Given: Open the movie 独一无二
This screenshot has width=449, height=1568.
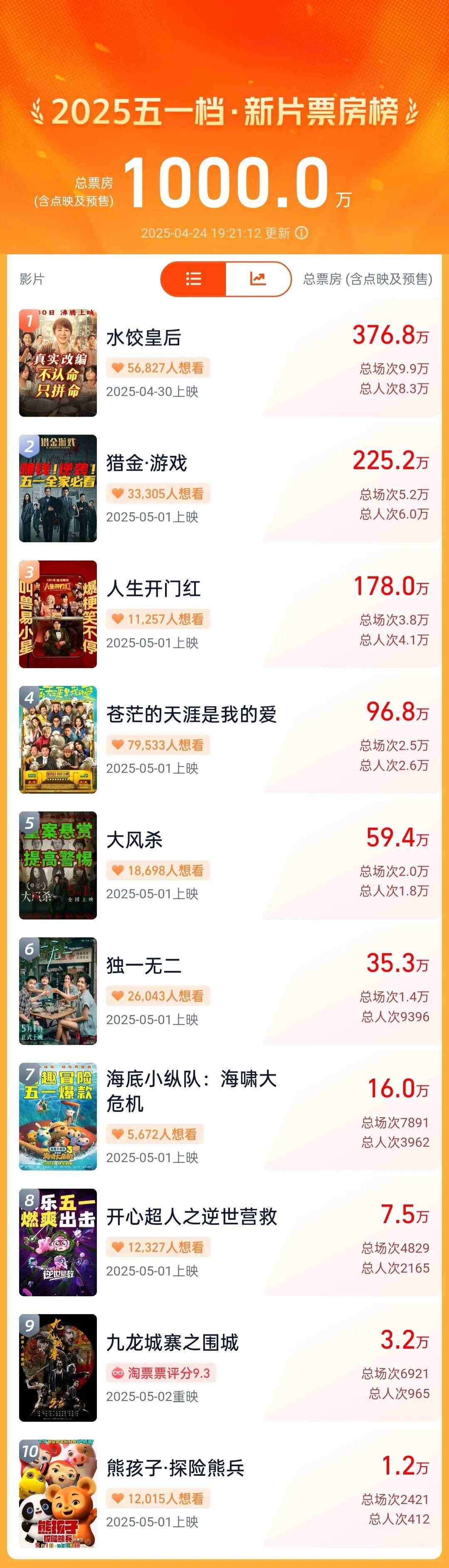Looking at the screenshot, I should pyautogui.click(x=144, y=966).
